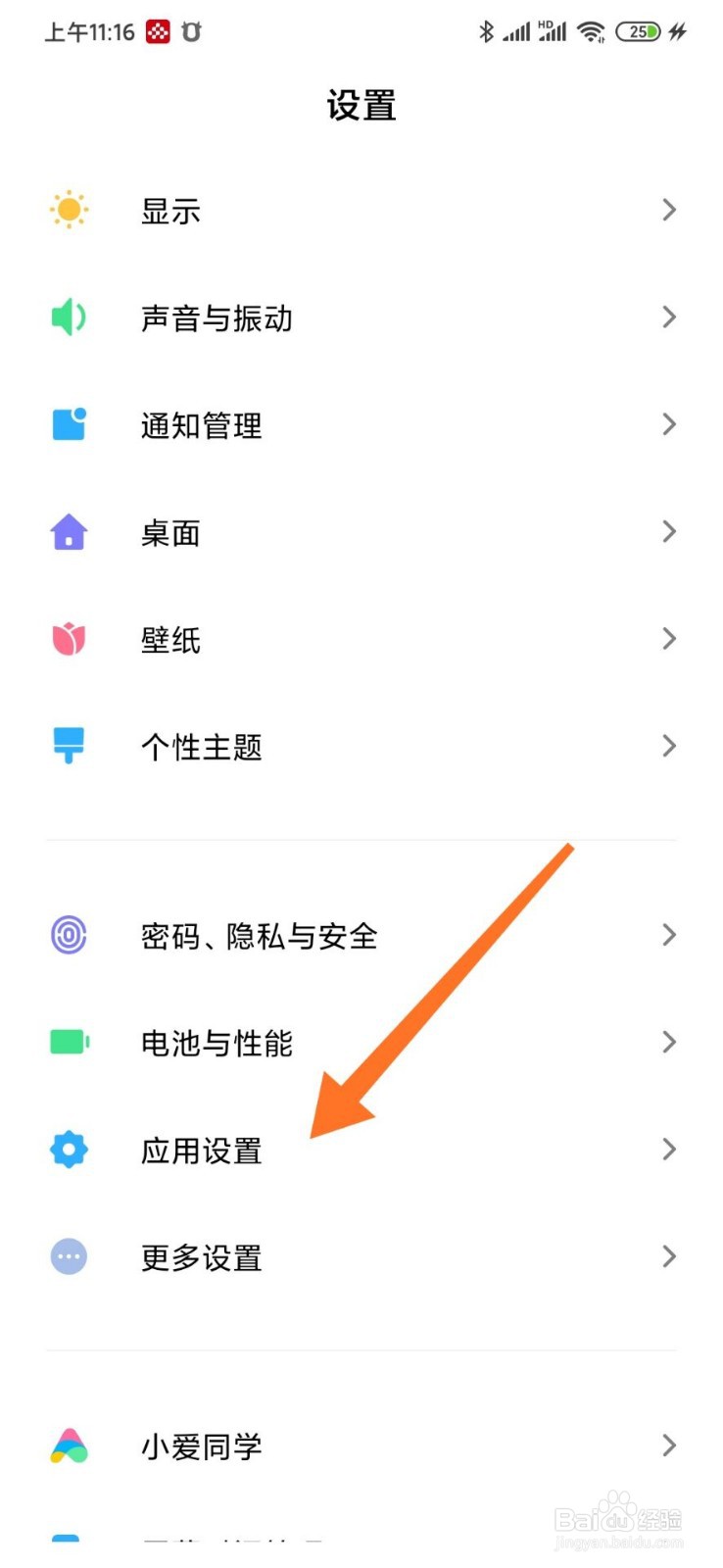The image size is (723, 1568).
Task: Open the 桌面 home screen icon
Action: click(x=68, y=531)
